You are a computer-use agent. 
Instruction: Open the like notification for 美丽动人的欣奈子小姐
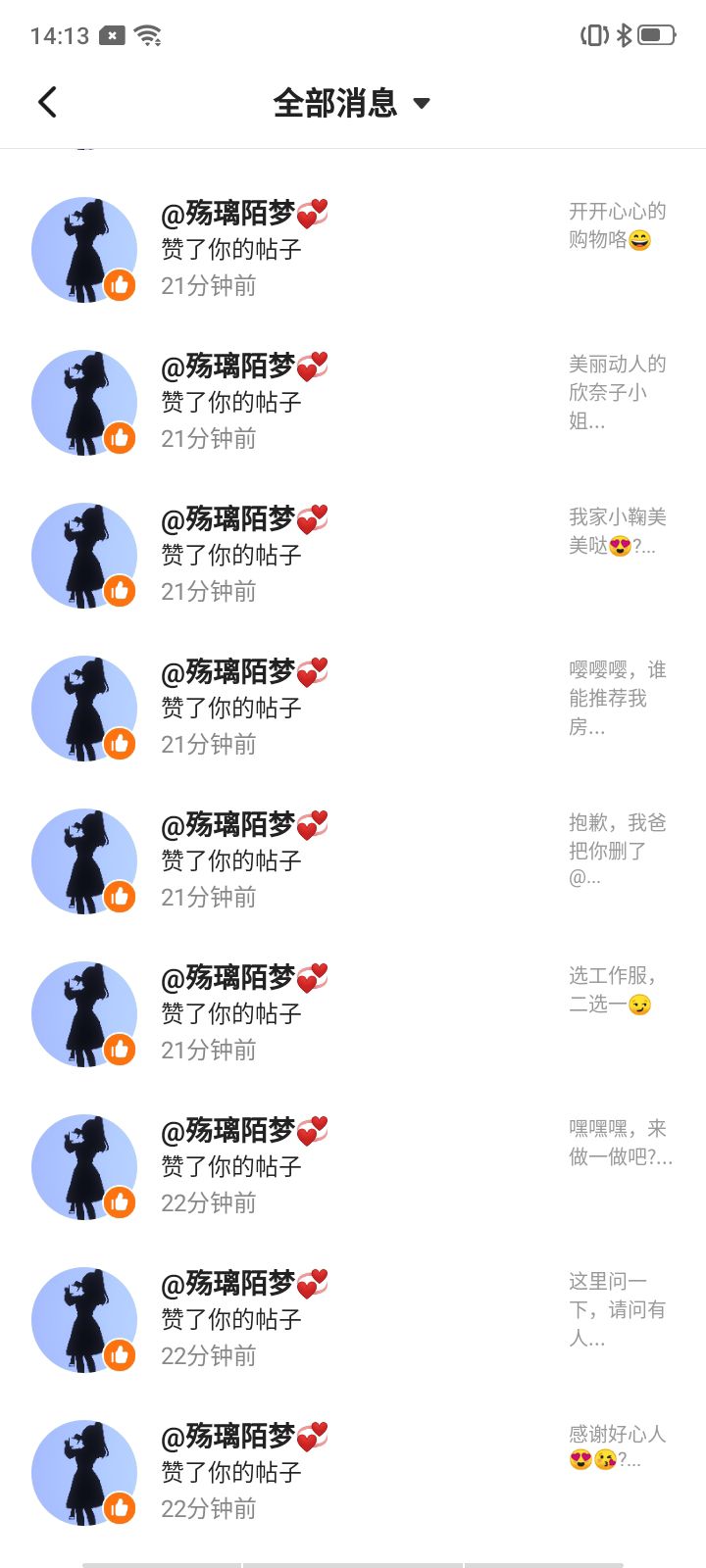pyautogui.click(x=353, y=402)
